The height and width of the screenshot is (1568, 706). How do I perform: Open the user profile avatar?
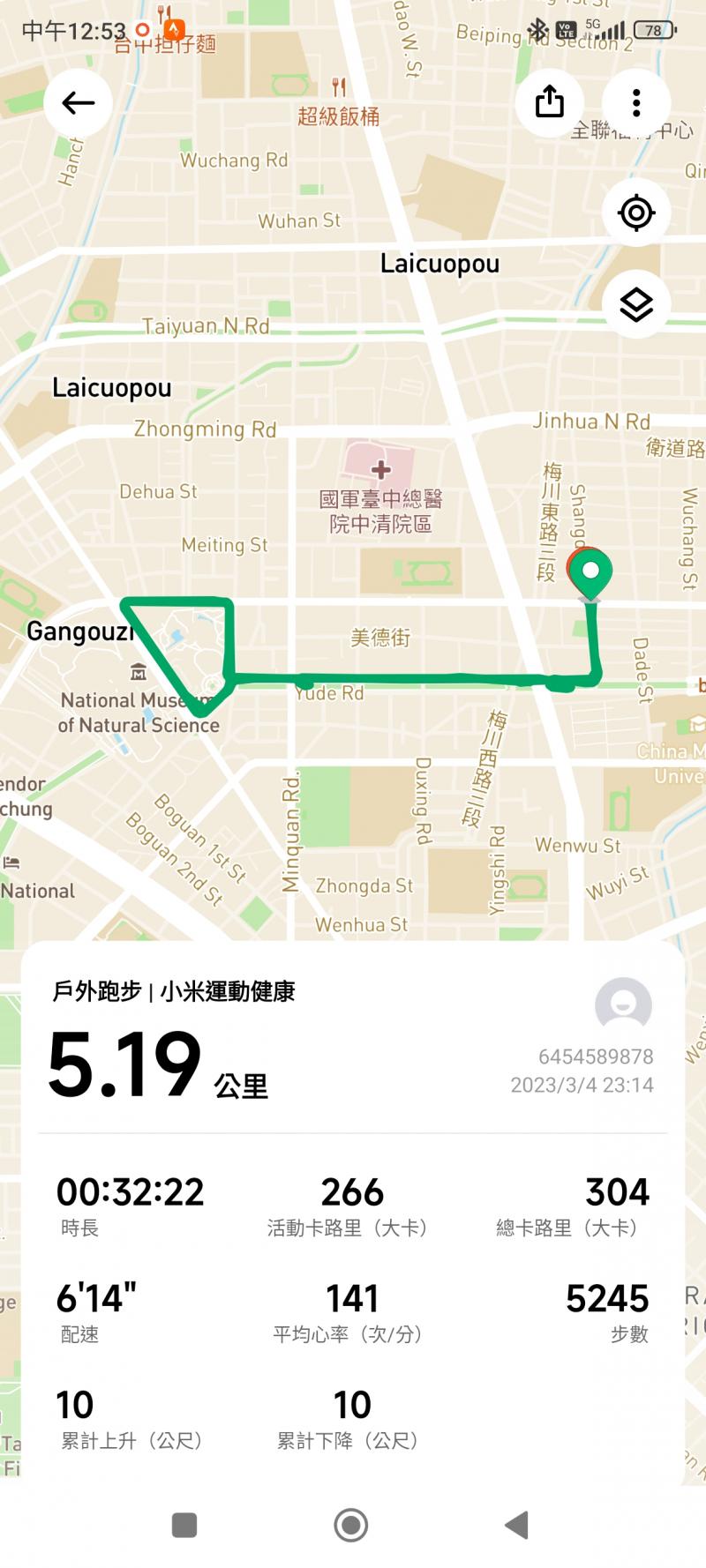(623, 1005)
